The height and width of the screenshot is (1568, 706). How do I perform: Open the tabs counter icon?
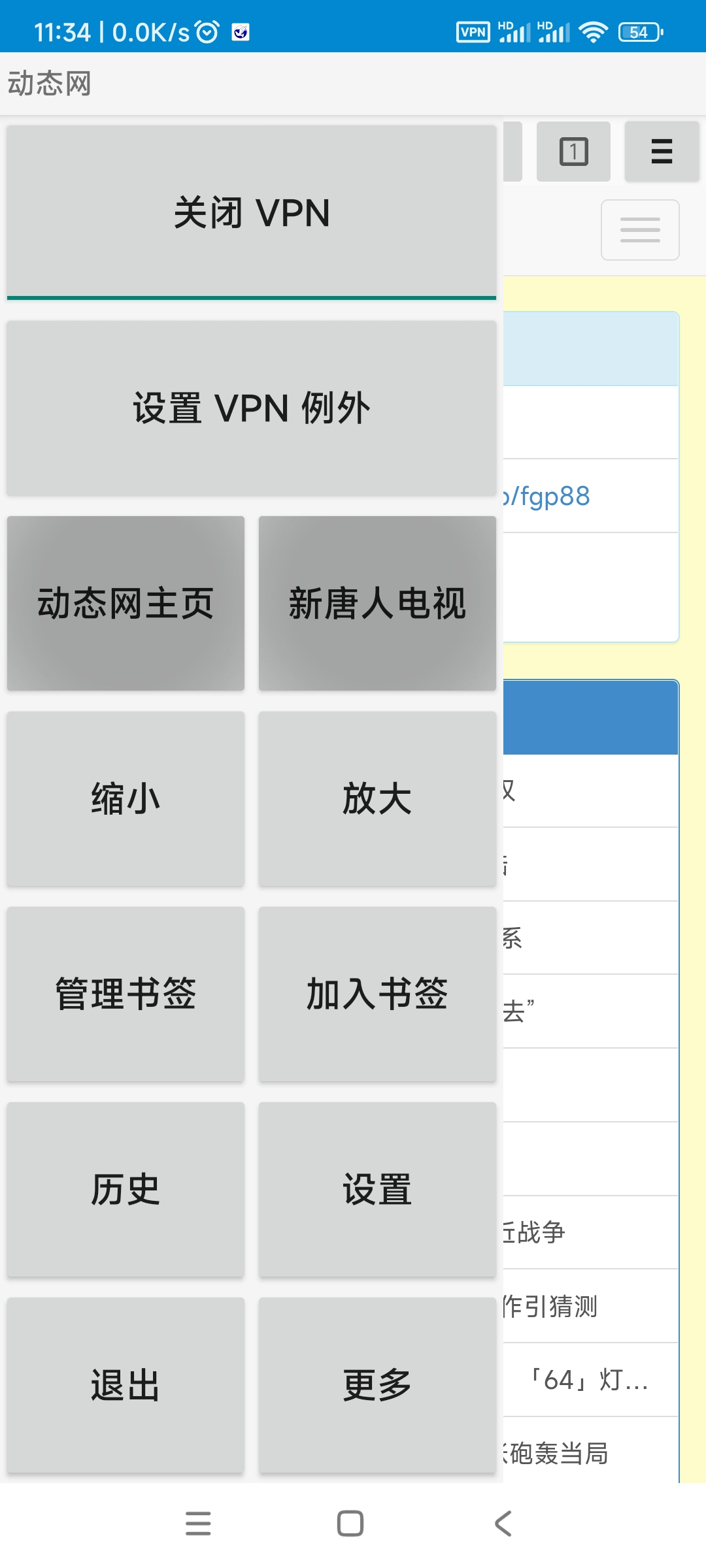pyautogui.click(x=573, y=152)
